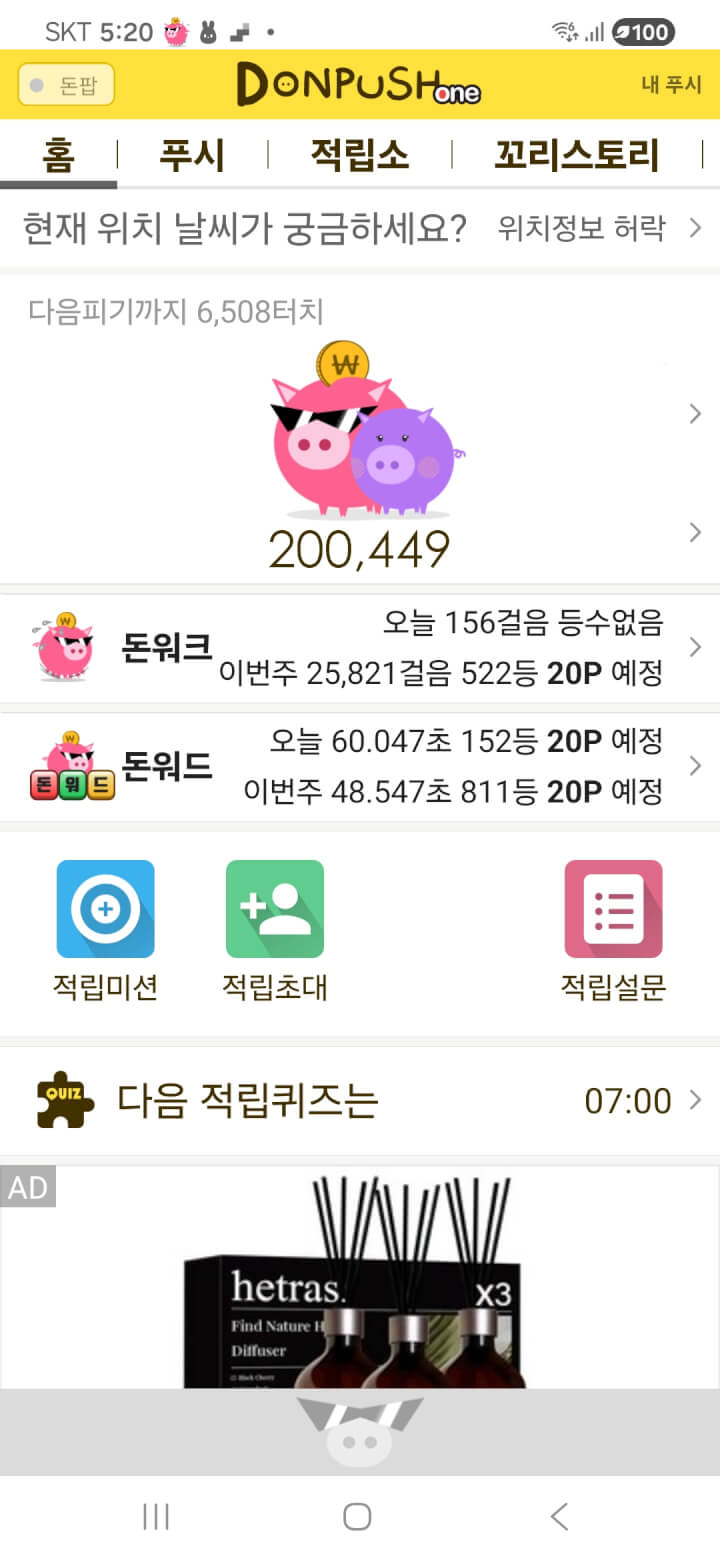Screen dimensions: 720x1560
Task: Open 적립미션 missions
Action: [x=105, y=929]
